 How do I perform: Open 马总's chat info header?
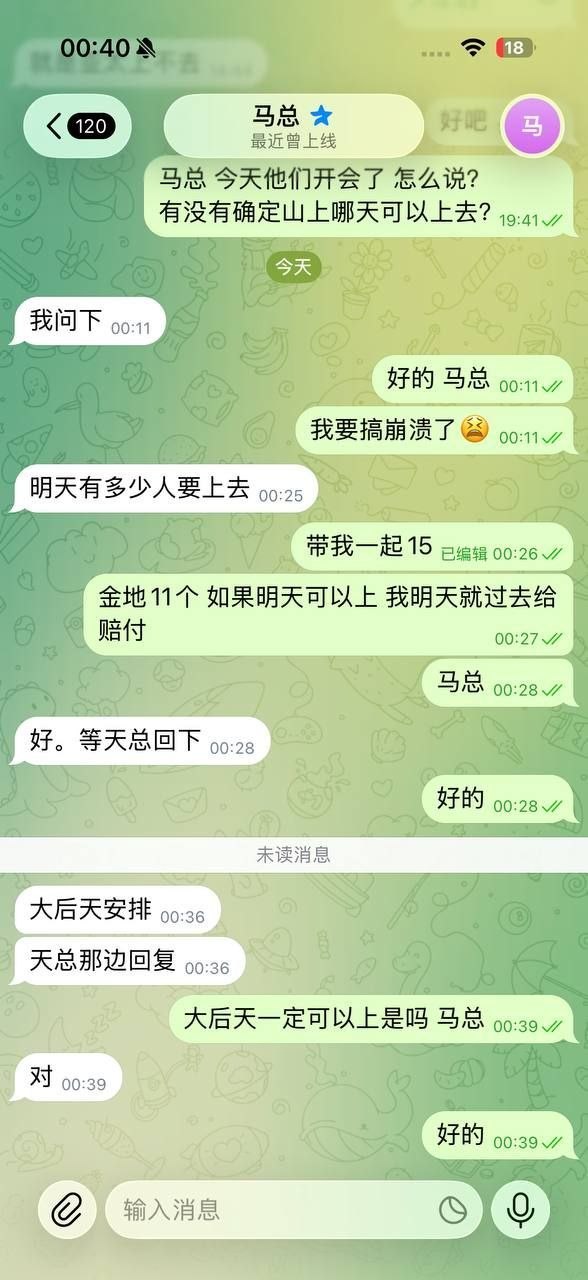pos(293,126)
